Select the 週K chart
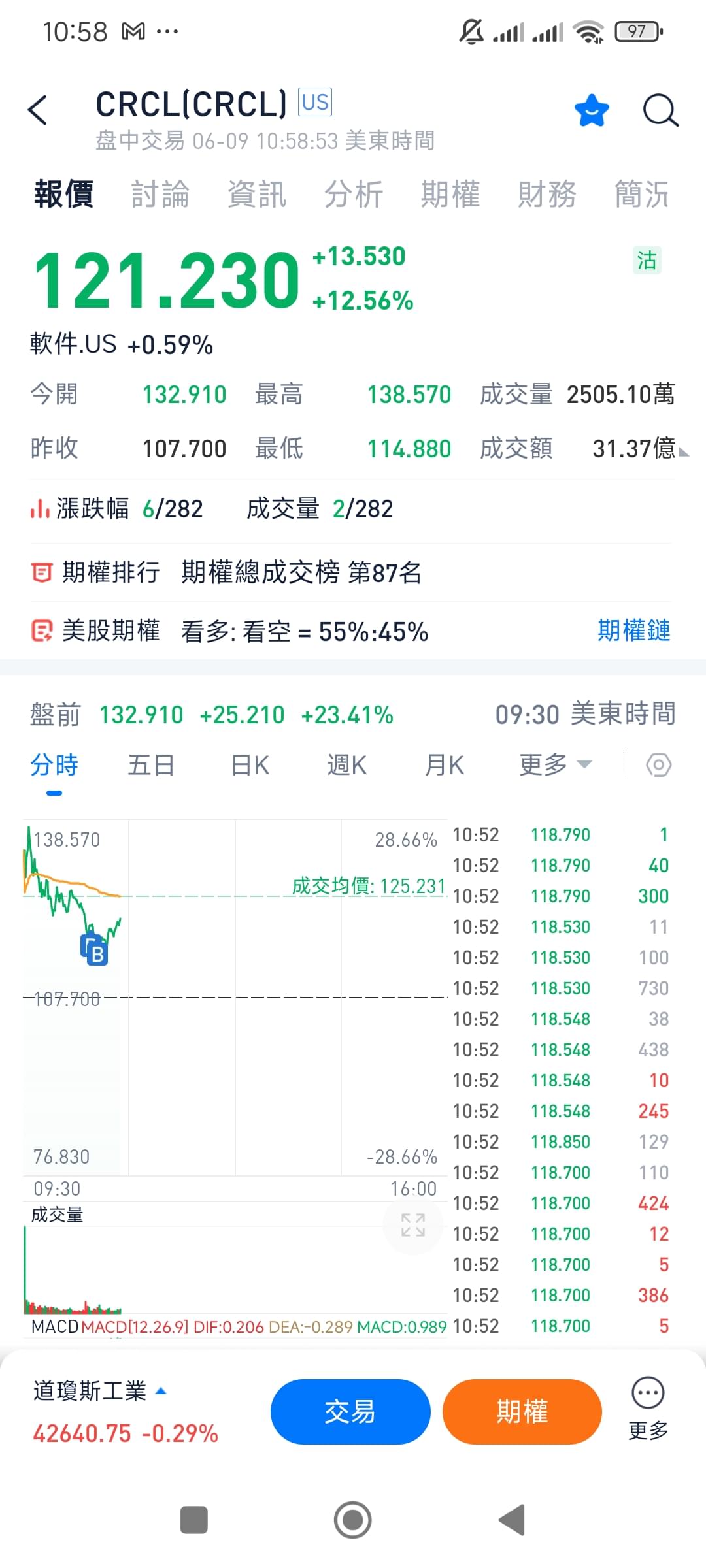Screen dimensions: 706x1568 coord(347,764)
